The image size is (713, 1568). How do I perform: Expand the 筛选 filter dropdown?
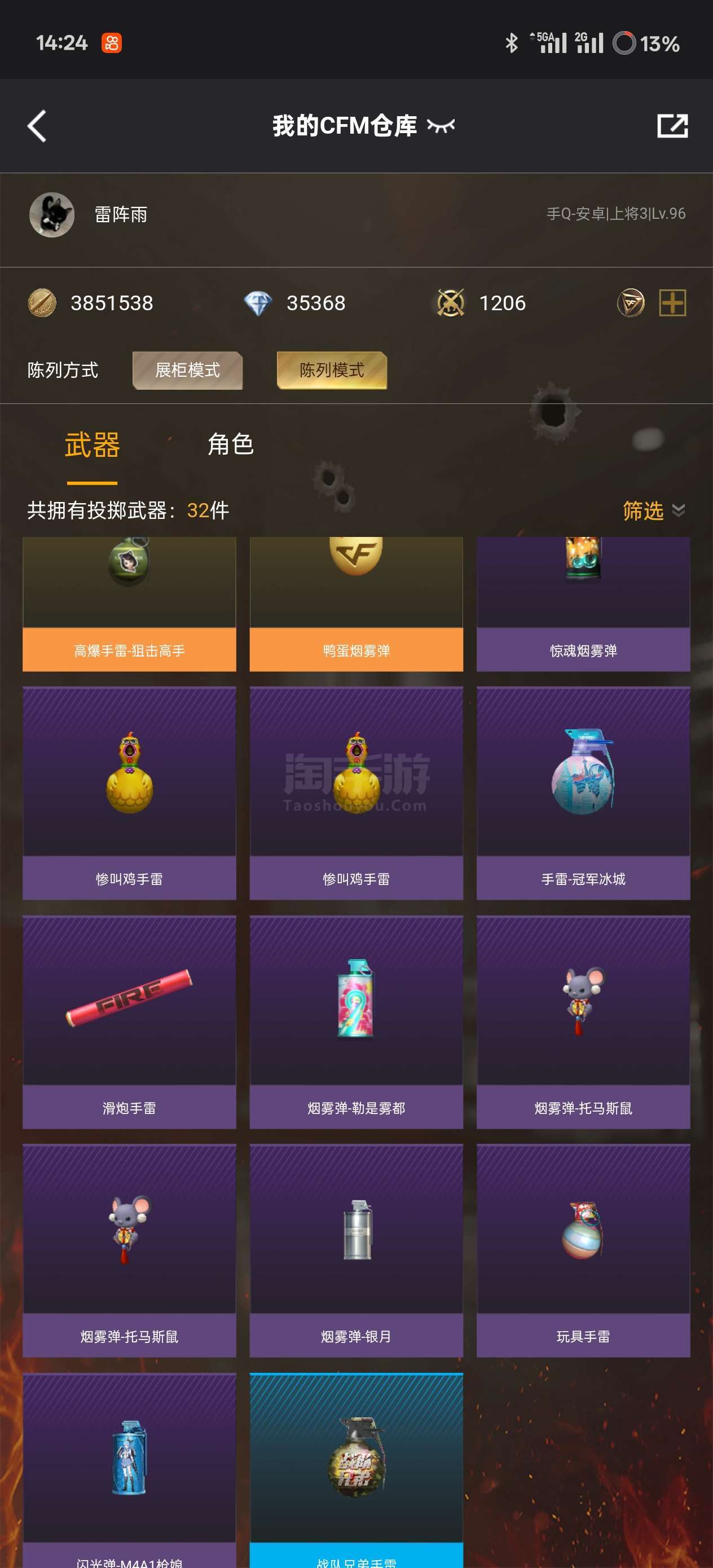pyautogui.click(x=653, y=510)
